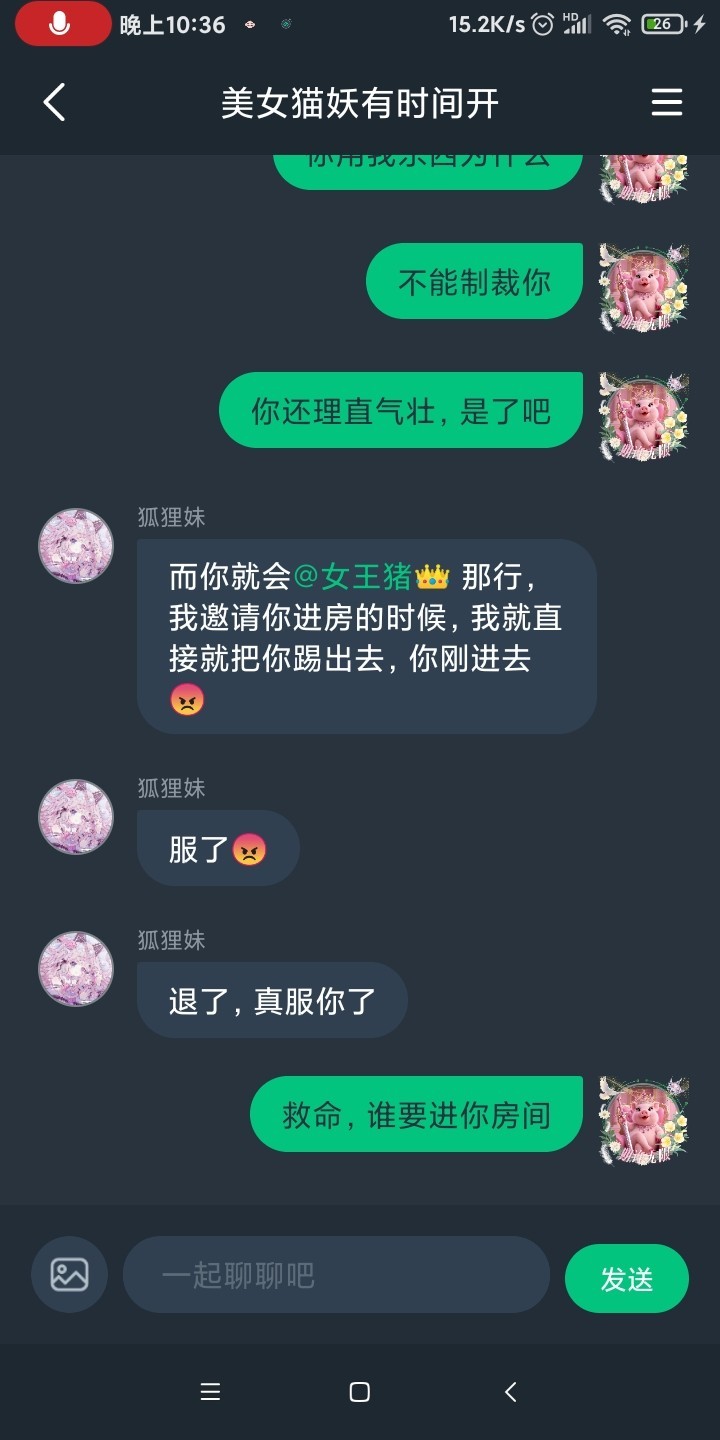Open the image picker icon beside input
This screenshot has height=1440, width=720.
(x=69, y=1275)
